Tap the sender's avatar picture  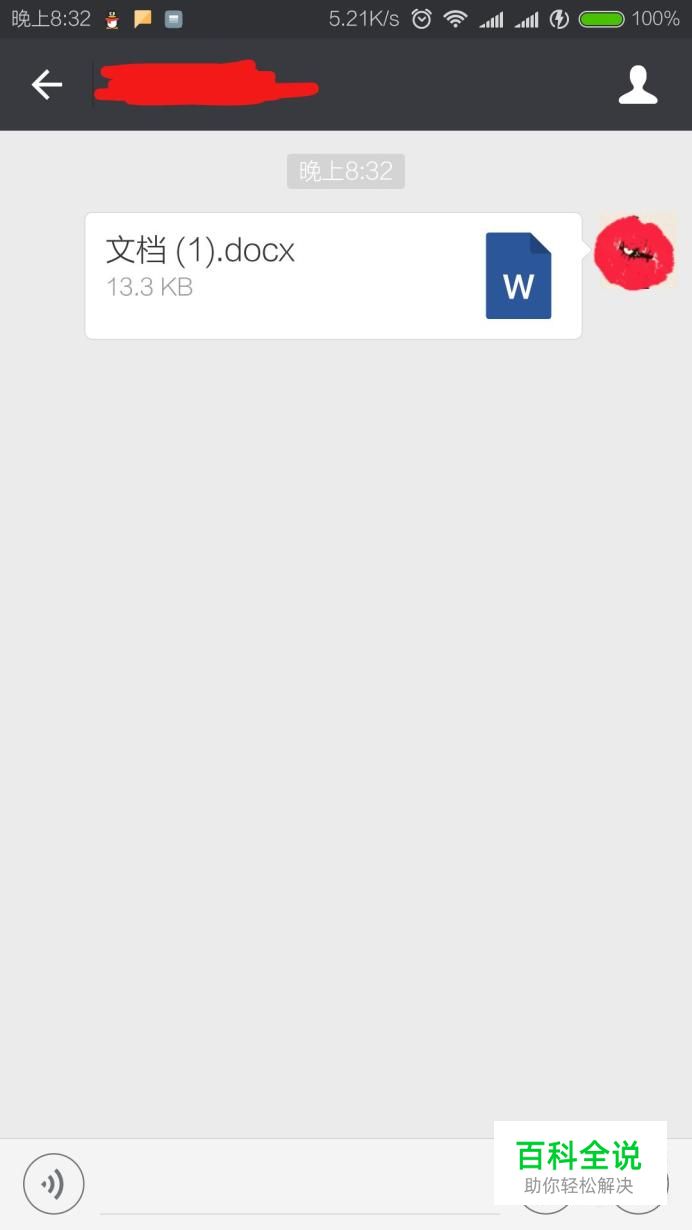click(636, 252)
